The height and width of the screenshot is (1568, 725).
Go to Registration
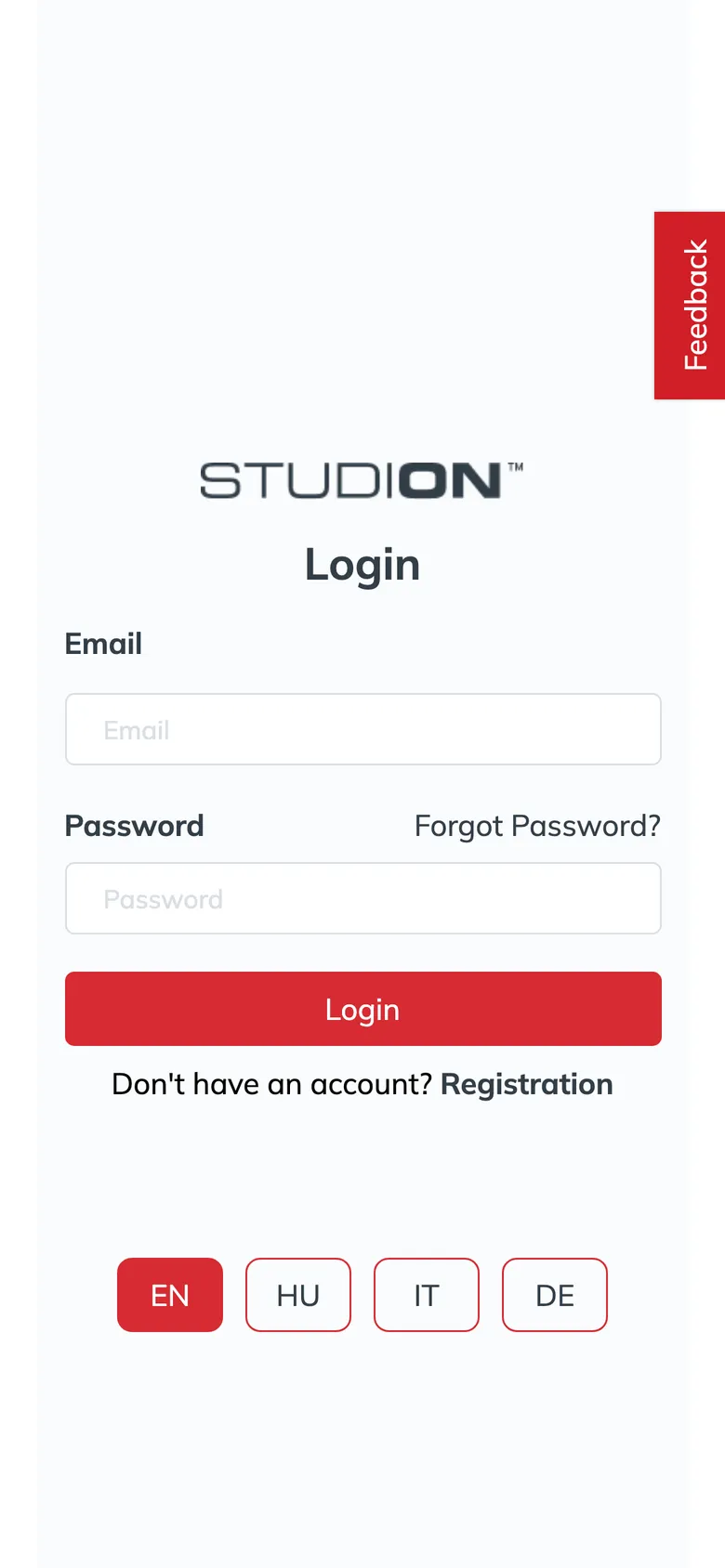[527, 1084]
